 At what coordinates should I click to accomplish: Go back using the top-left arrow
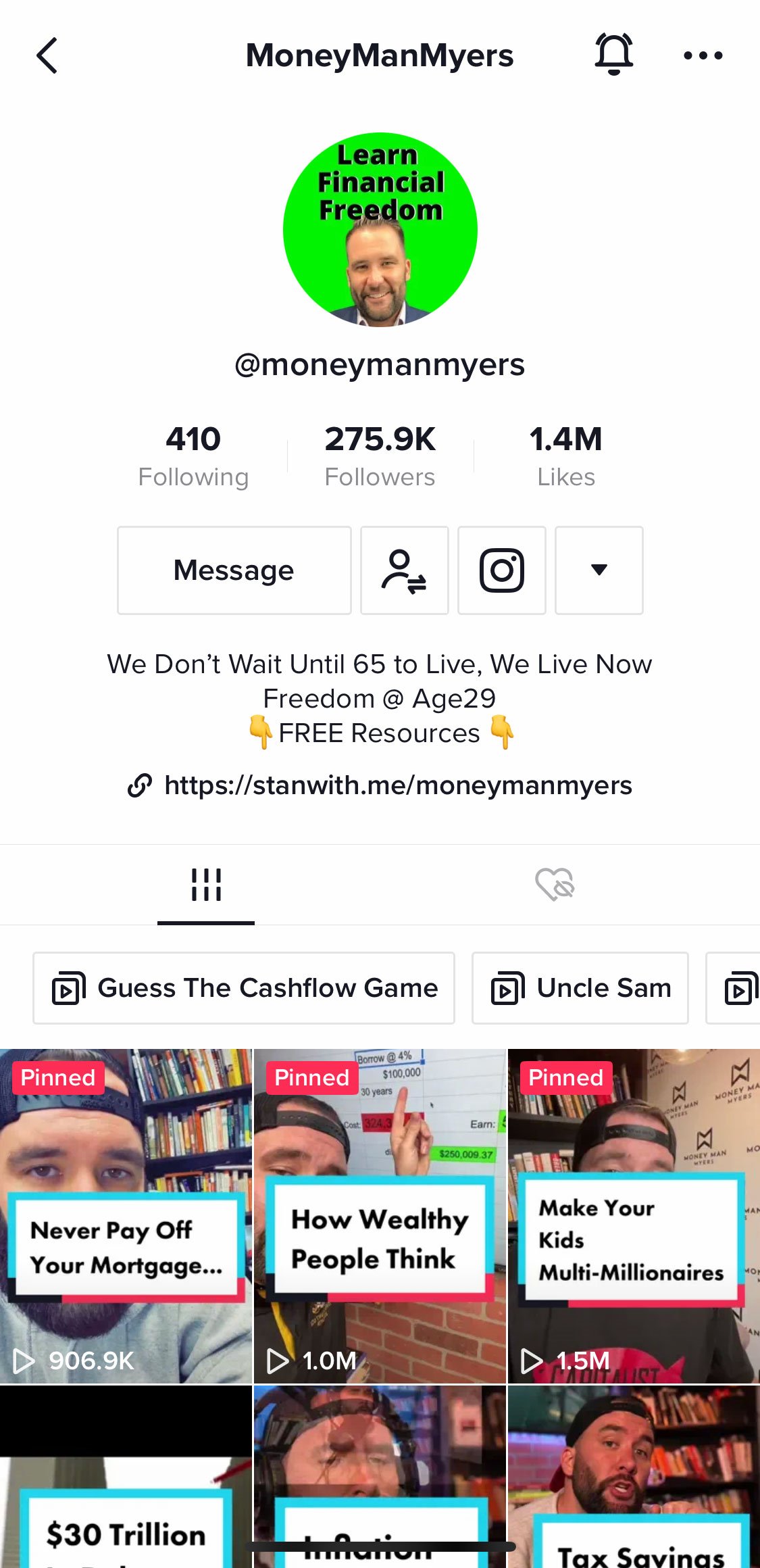point(47,55)
